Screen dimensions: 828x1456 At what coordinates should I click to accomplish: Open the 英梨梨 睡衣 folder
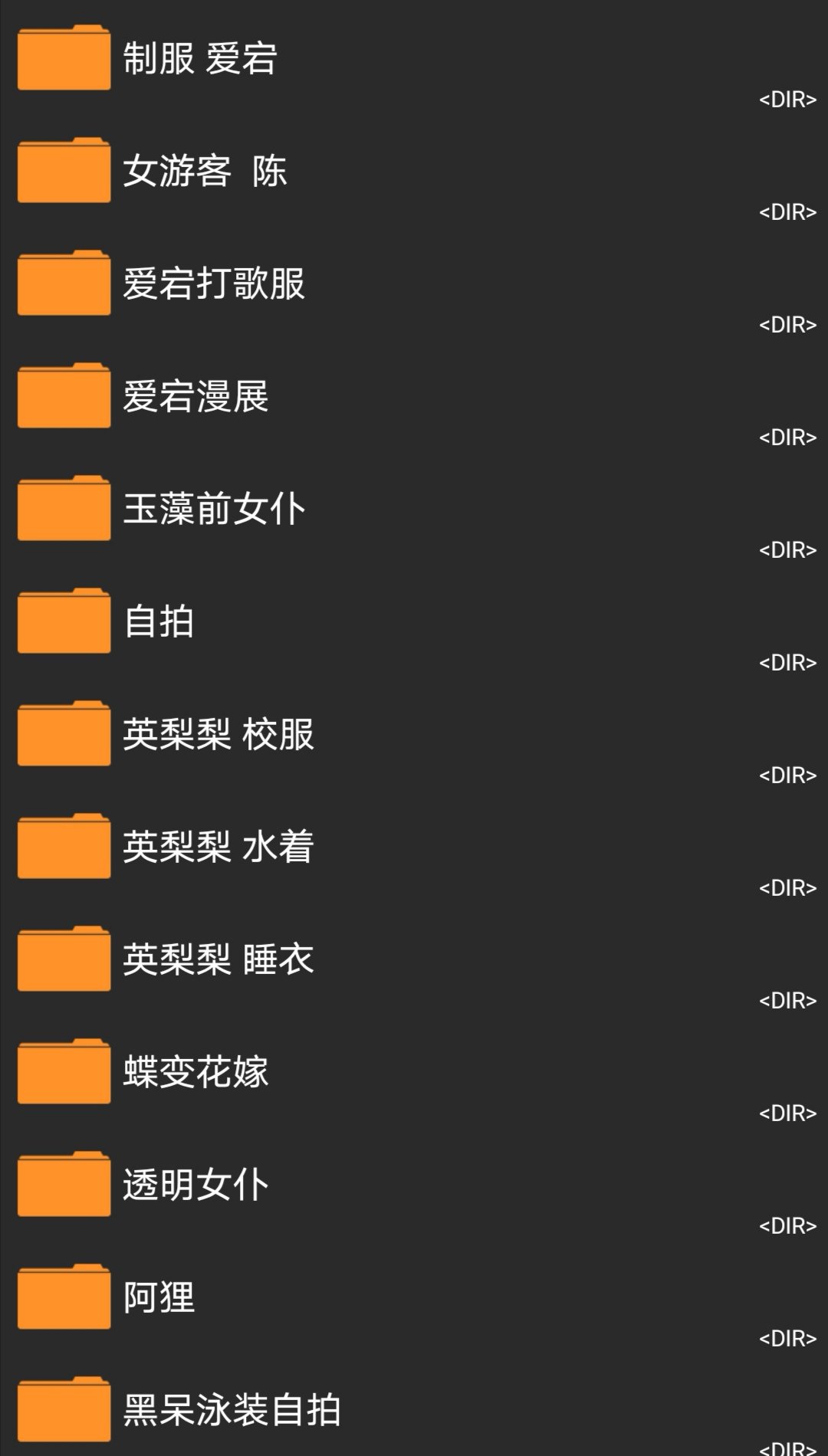(414, 959)
